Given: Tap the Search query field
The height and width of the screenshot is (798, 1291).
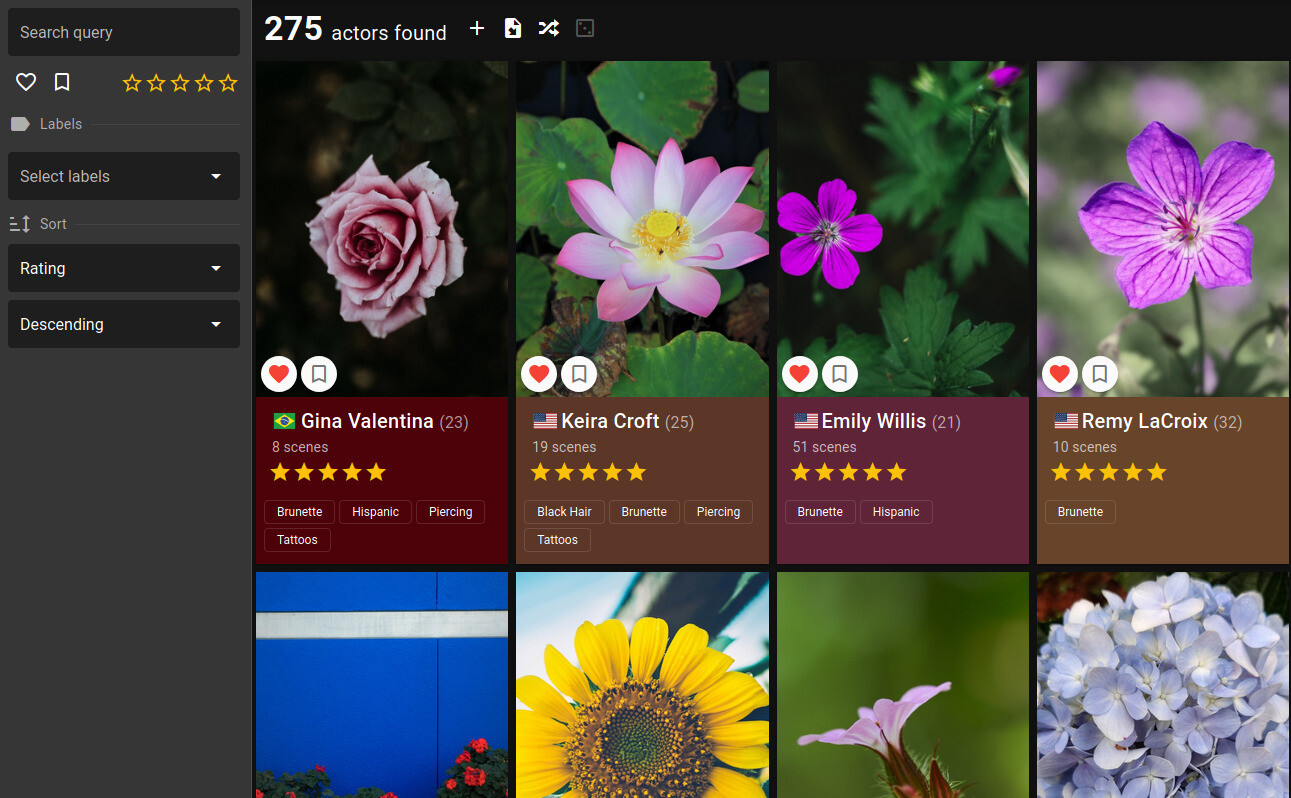Looking at the screenshot, I should pyautogui.click(x=123, y=32).
